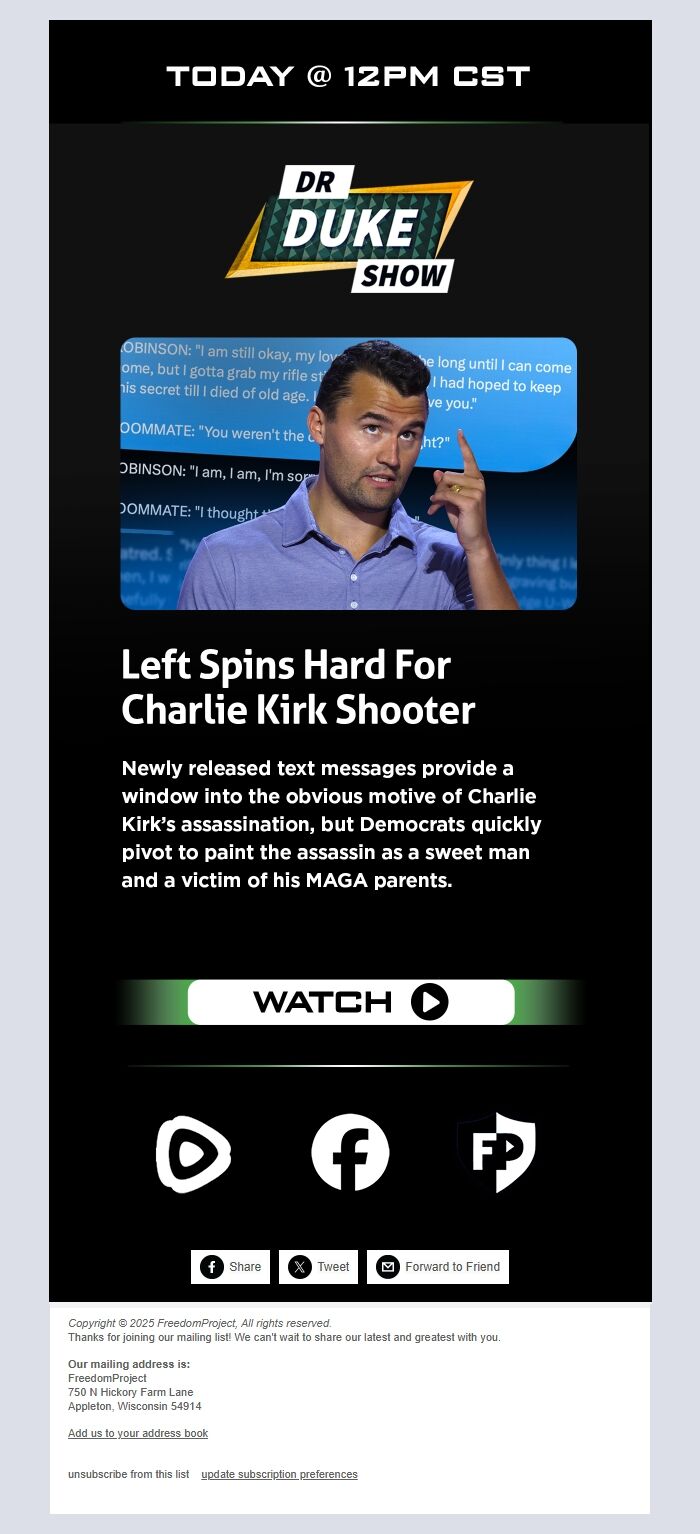Tweet this email on X
Screen dimensions: 700x1534
click(319, 1267)
